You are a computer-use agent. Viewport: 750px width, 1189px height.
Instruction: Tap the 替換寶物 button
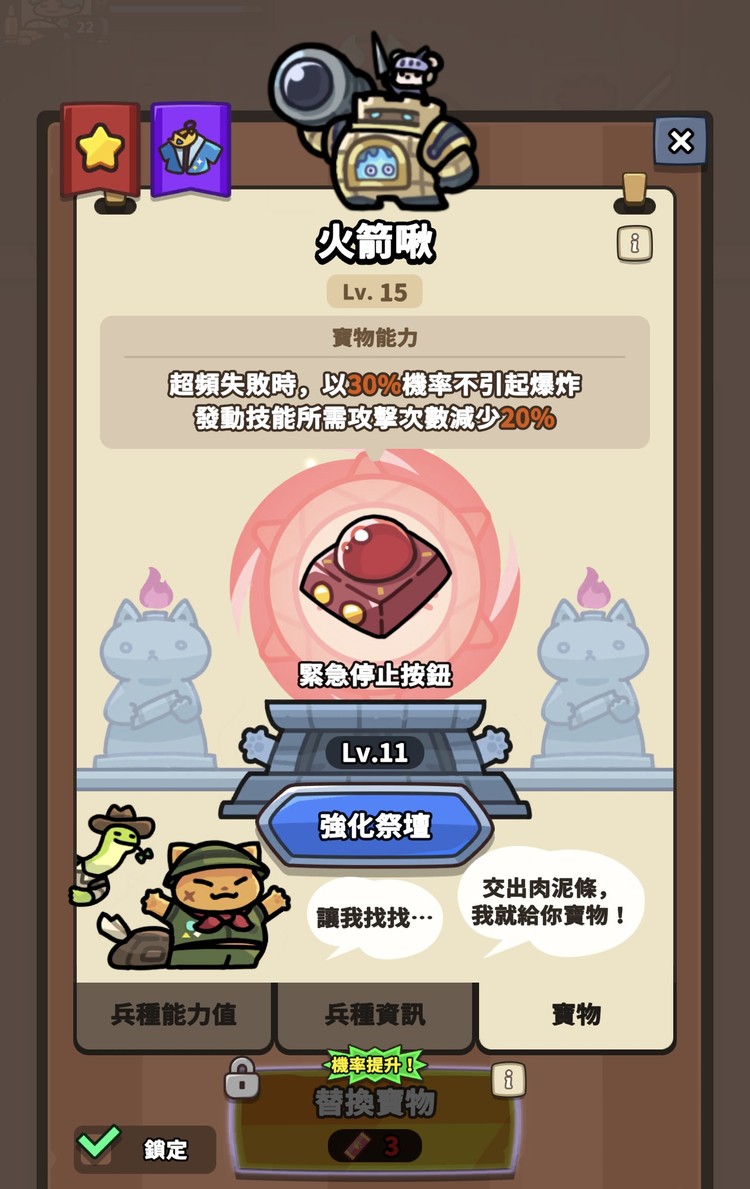point(375,1110)
